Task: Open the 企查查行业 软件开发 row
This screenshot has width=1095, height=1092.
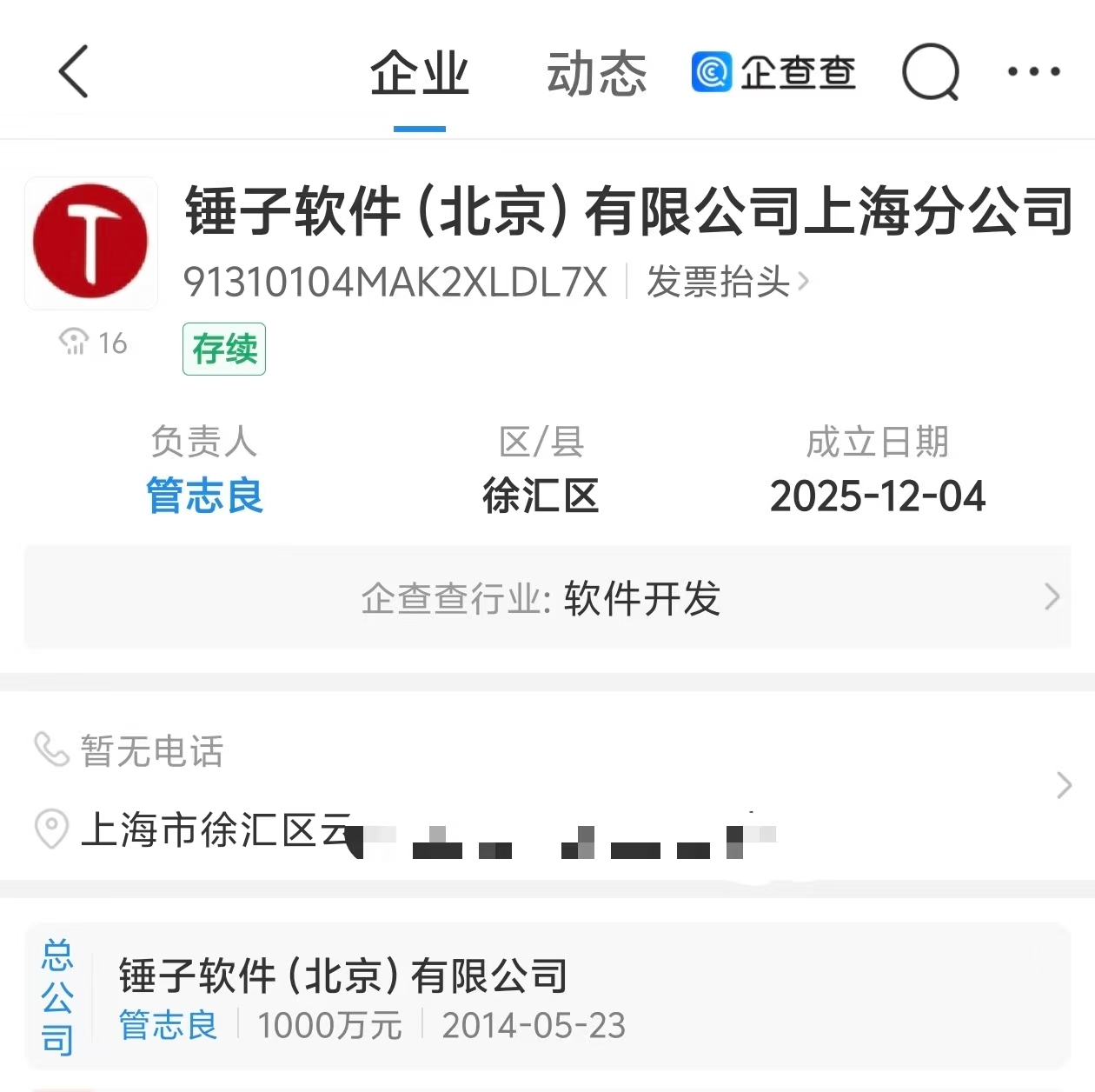Action: click(x=547, y=597)
